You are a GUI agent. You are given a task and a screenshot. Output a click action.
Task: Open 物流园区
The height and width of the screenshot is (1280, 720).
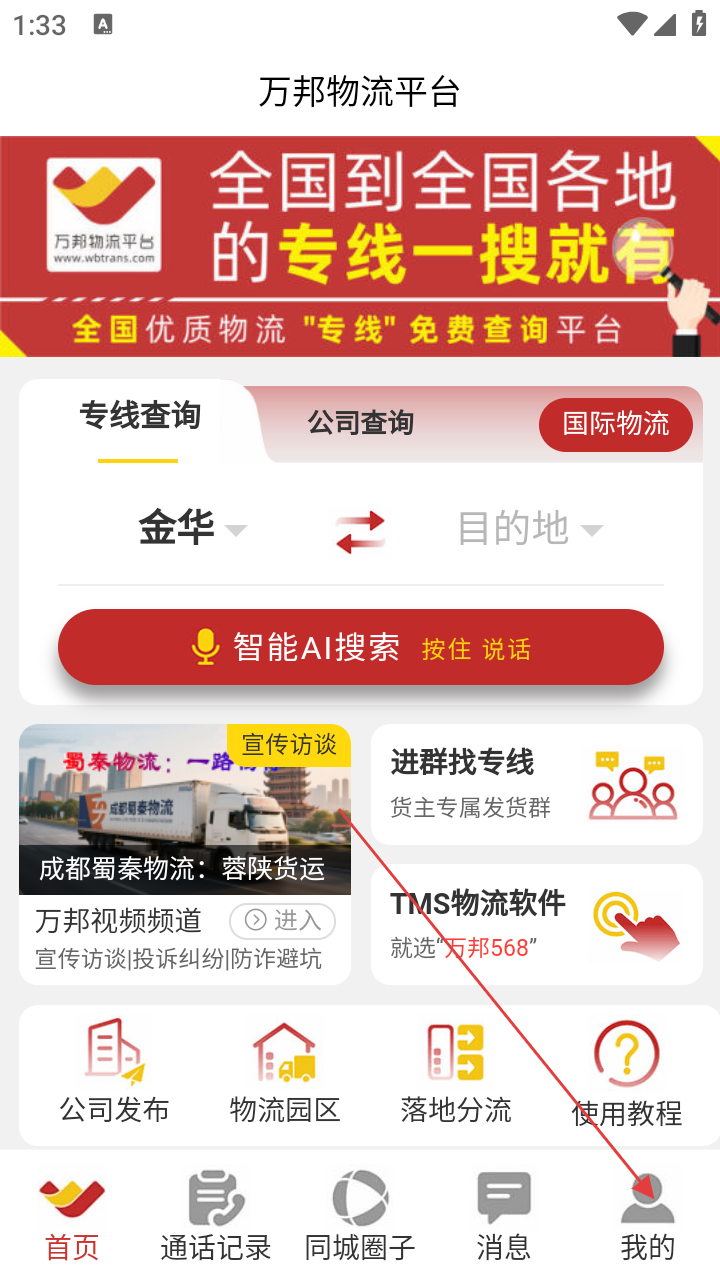(x=285, y=1073)
